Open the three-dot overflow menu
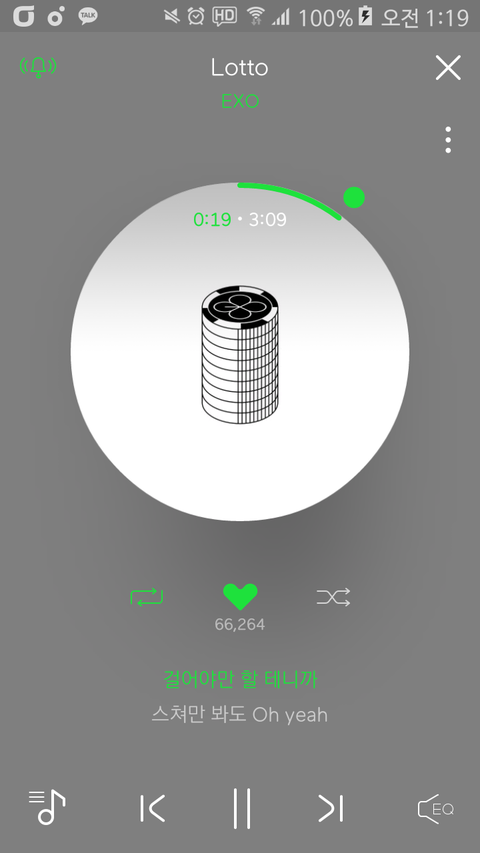Image resolution: width=480 pixels, height=853 pixels. [x=448, y=140]
